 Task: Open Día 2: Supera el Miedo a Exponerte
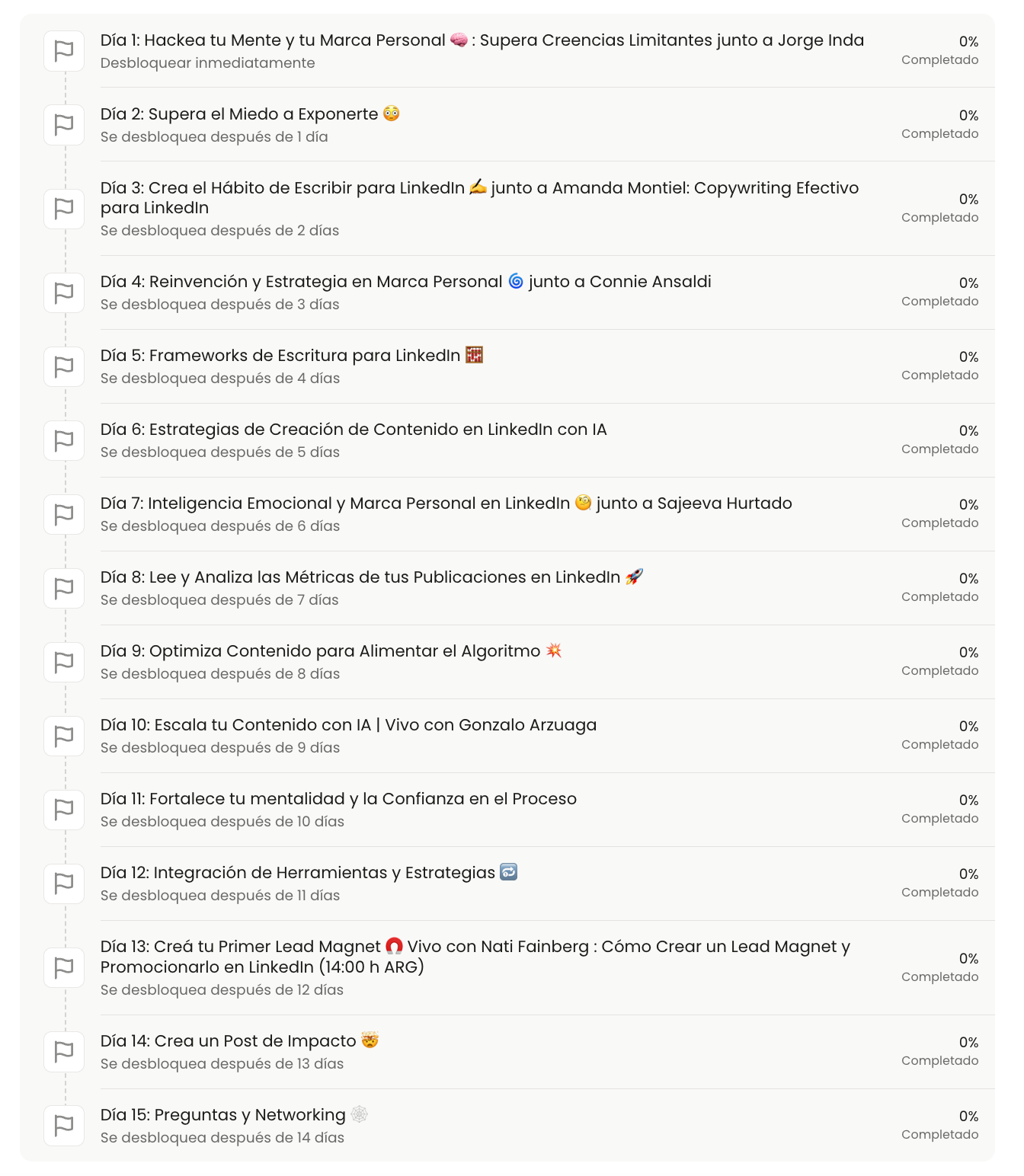[239, 114]
